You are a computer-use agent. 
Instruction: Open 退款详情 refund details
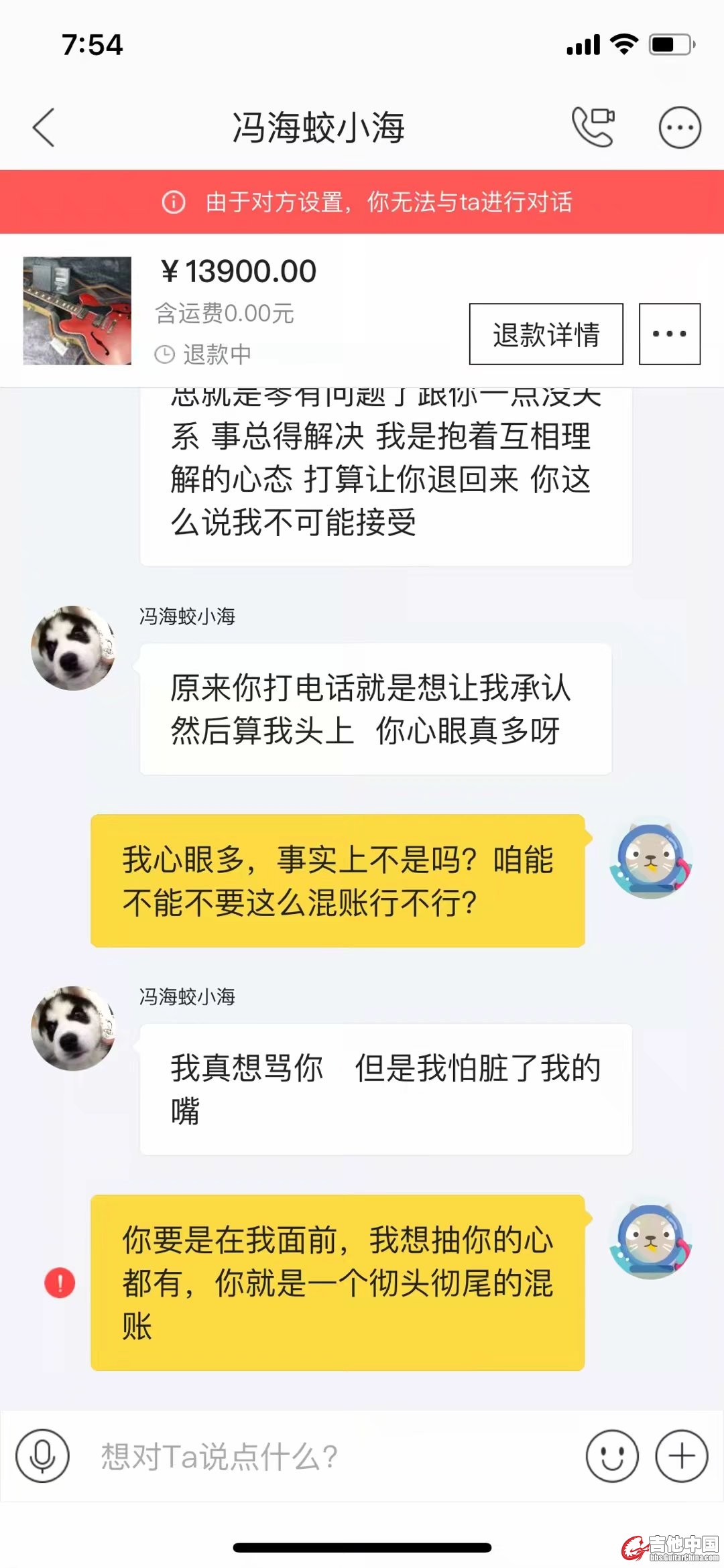pyautogui.click(x=546, y=334)
